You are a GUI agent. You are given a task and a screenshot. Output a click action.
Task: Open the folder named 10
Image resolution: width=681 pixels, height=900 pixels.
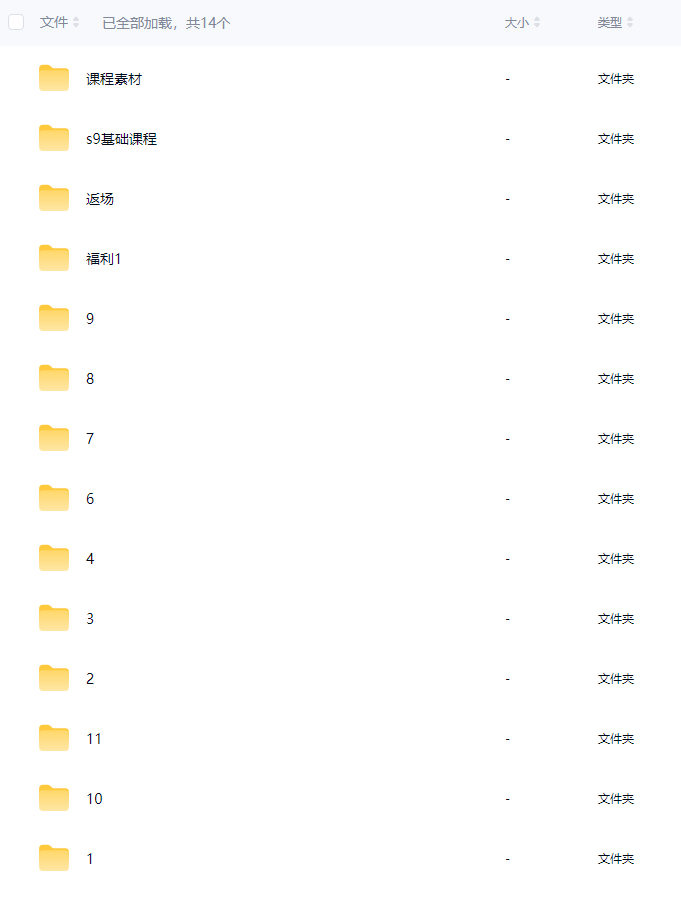pyautogui.click(x=94, y=799)
